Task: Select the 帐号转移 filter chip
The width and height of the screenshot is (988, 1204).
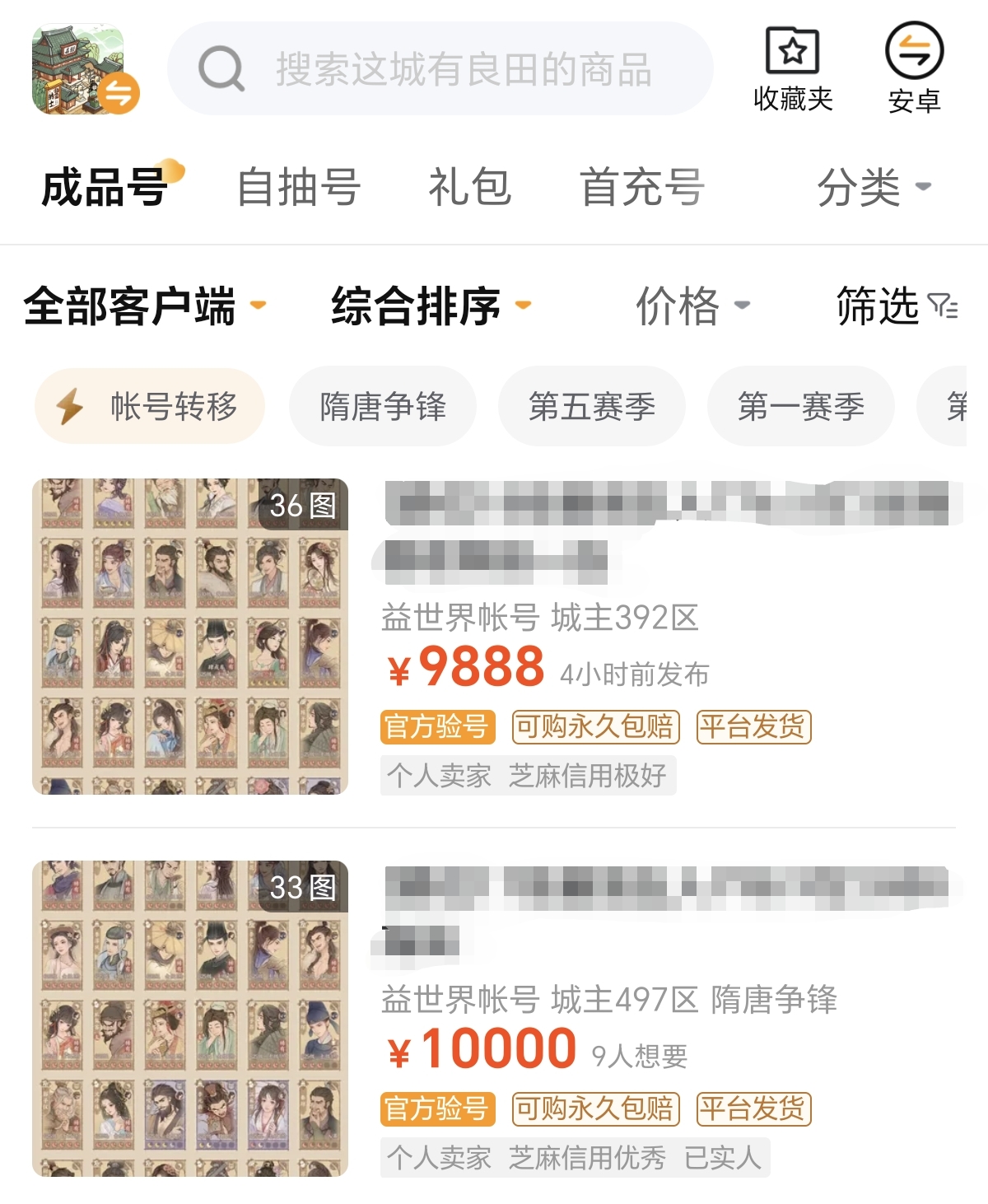Action: (x=150, y=407)
